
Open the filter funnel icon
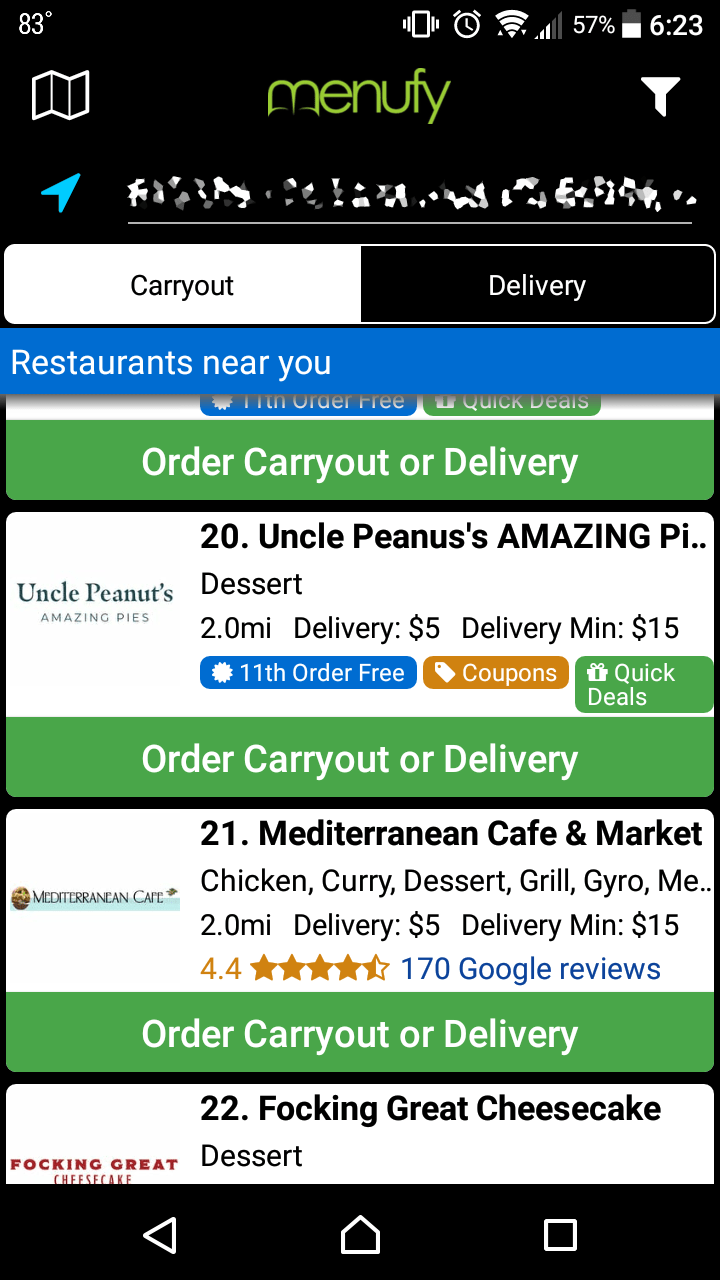pyautogui.click(x=659, y=94)
